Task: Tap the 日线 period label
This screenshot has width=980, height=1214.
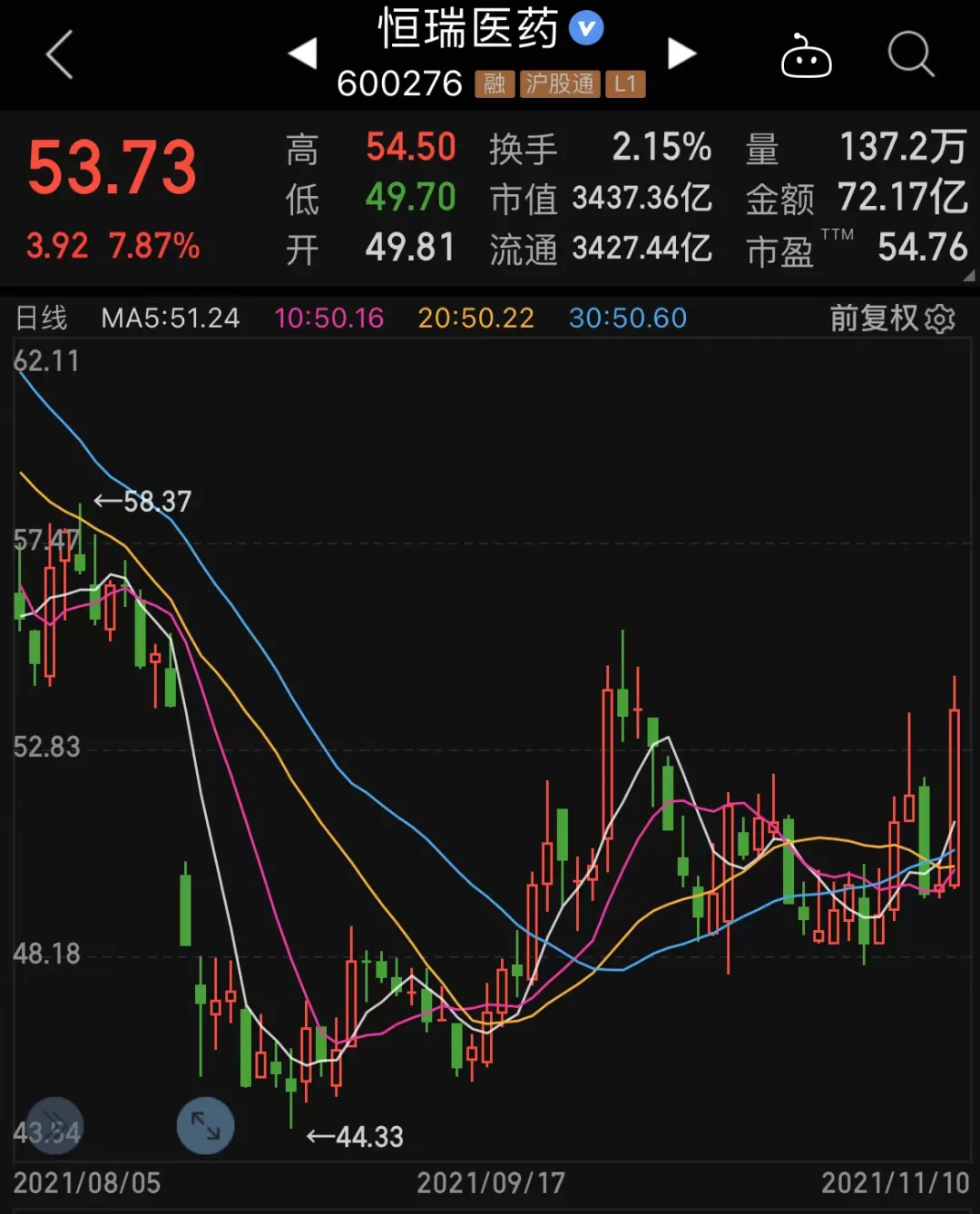Action: point(42,318)
